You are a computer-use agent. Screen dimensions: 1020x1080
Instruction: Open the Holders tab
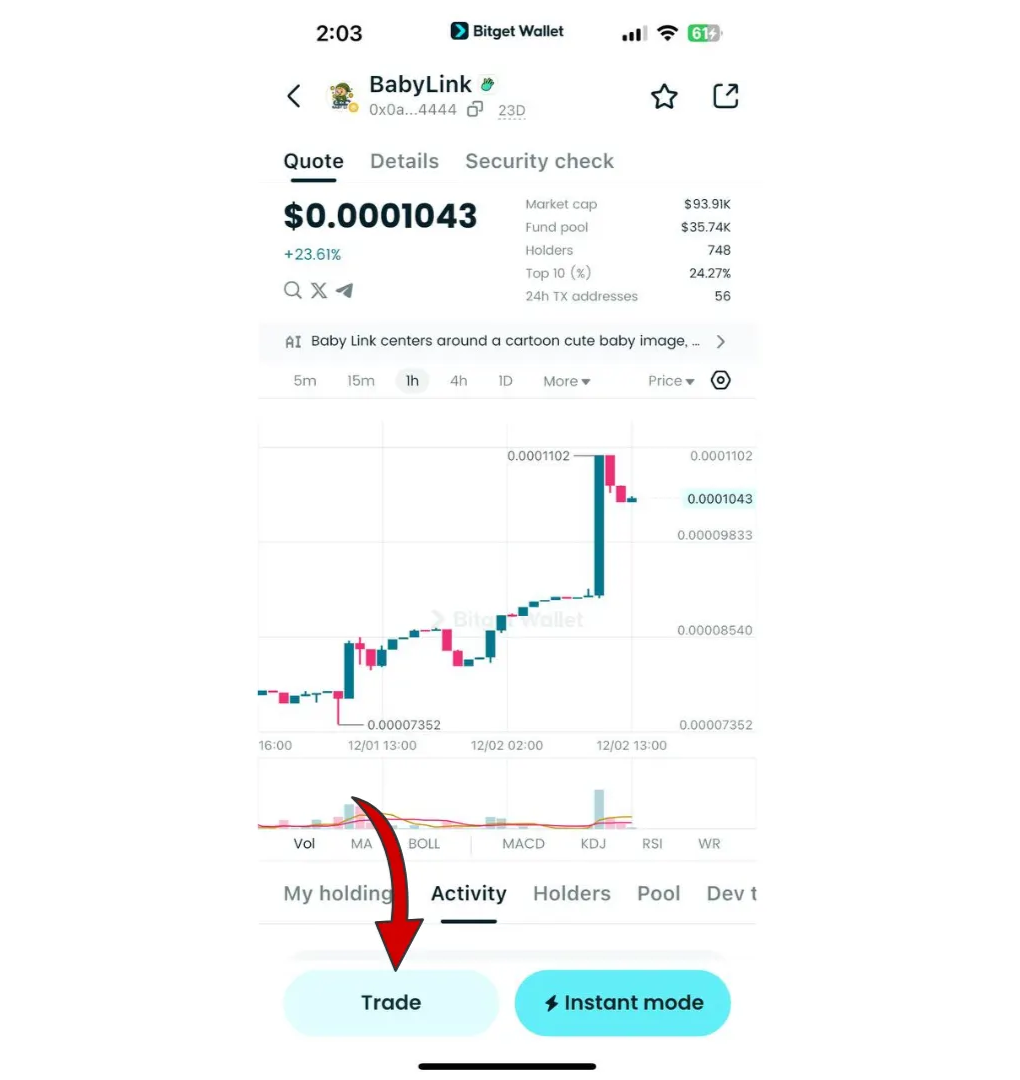point(571,893)
